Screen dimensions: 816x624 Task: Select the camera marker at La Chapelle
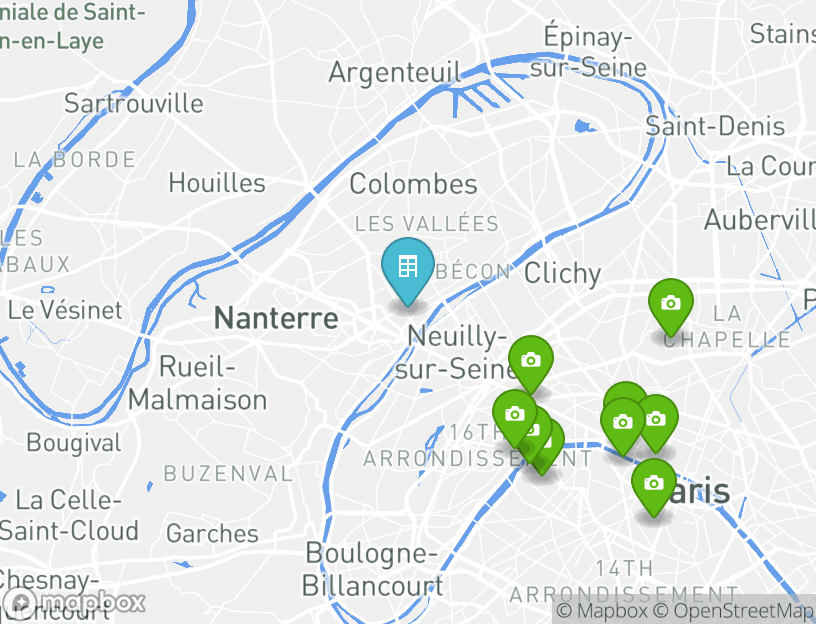point(670,304)
